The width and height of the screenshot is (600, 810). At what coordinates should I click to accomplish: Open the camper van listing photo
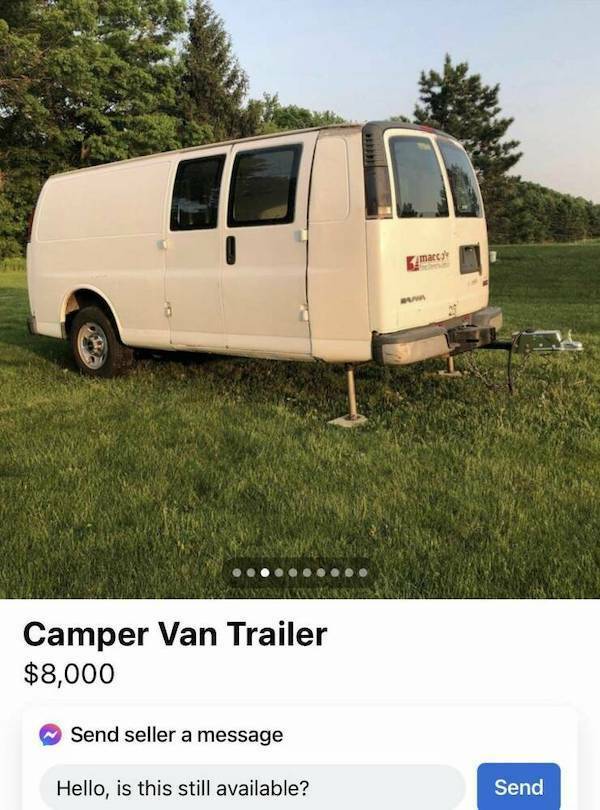coord(300,280)
